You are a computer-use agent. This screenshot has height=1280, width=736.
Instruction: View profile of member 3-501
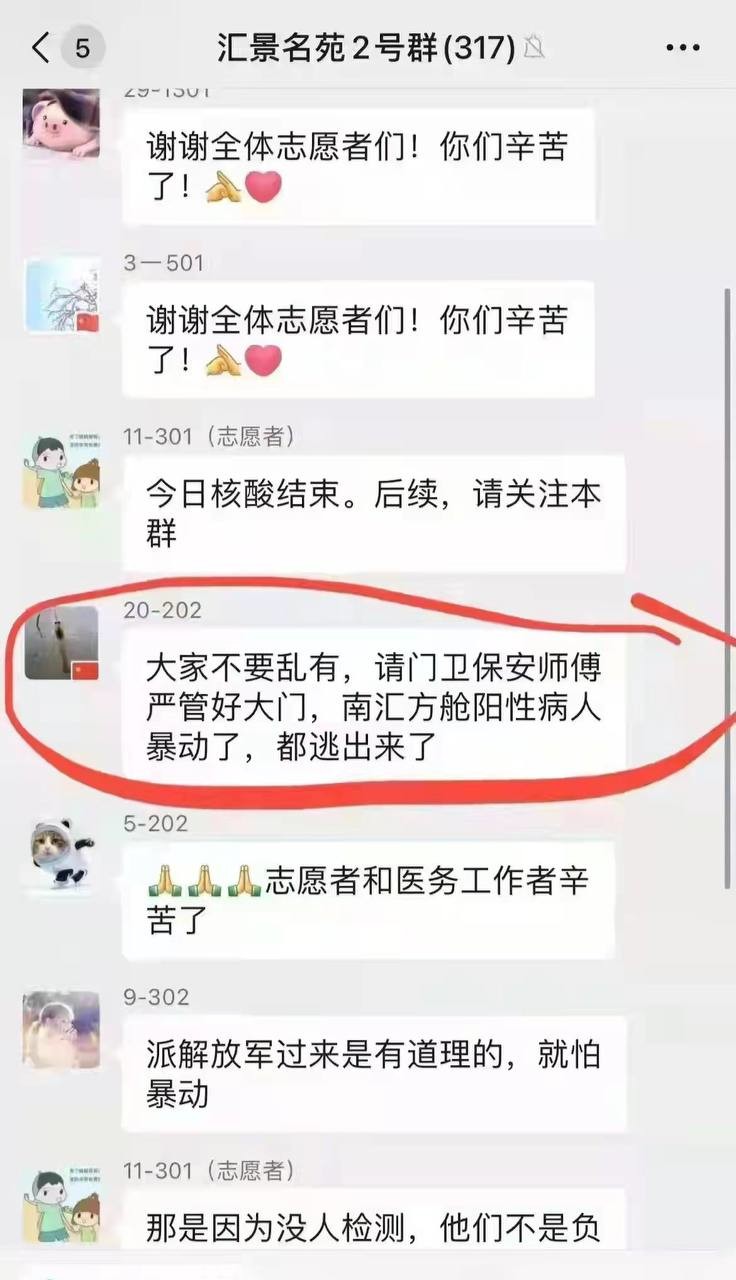coord(61,295)
